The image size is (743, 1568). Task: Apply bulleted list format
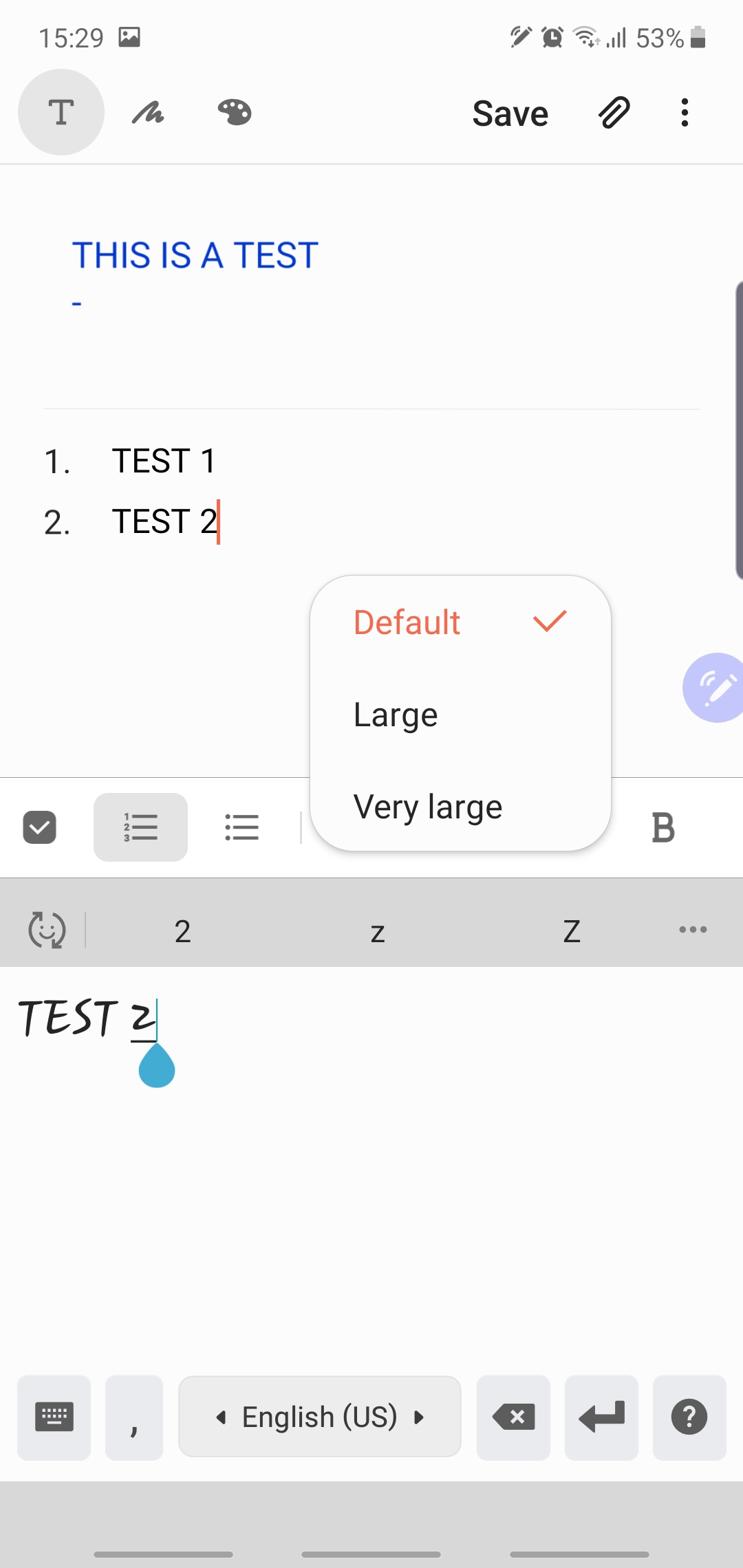[241, 827]
